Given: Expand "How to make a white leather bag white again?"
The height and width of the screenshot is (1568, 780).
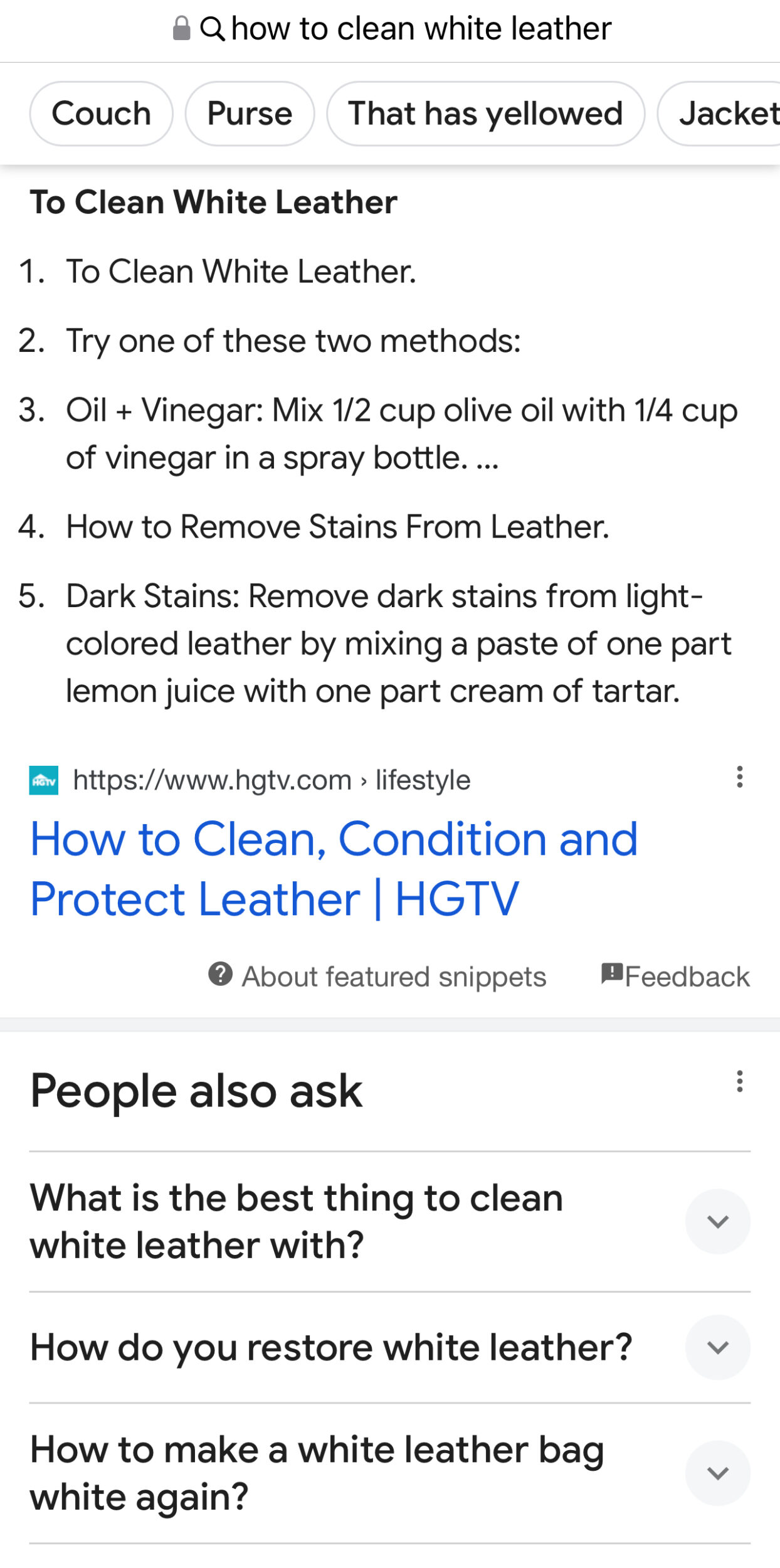Looking at the screenshot, I should [x=390, y=1473].
